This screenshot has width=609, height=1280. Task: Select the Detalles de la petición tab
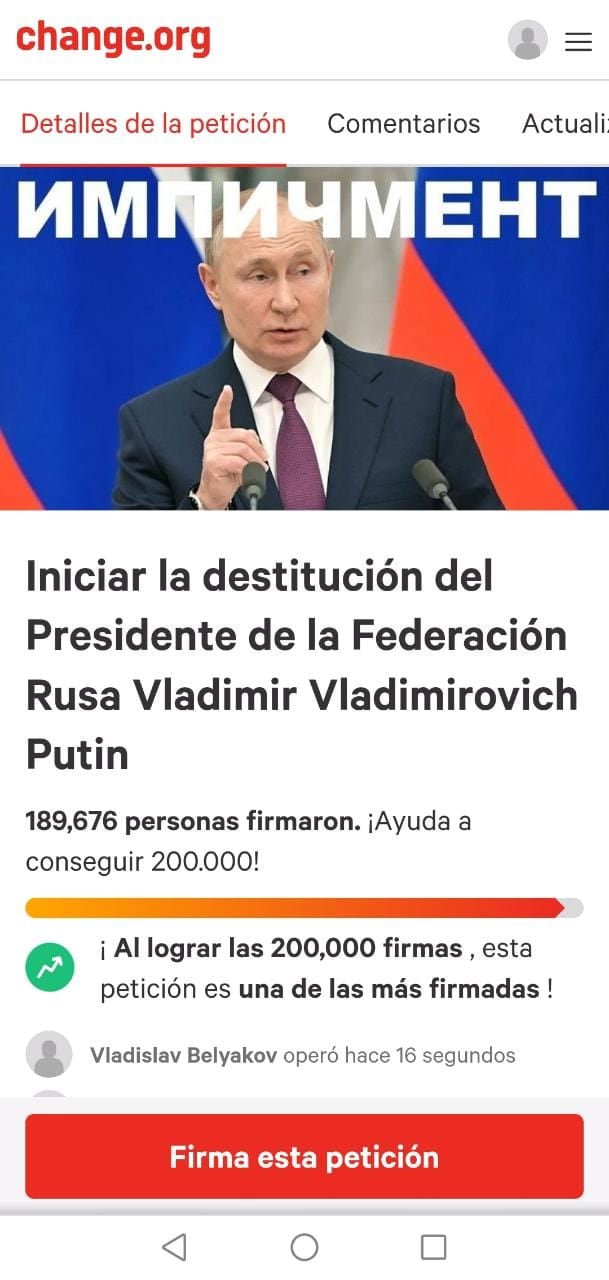(x=153, y=124)
